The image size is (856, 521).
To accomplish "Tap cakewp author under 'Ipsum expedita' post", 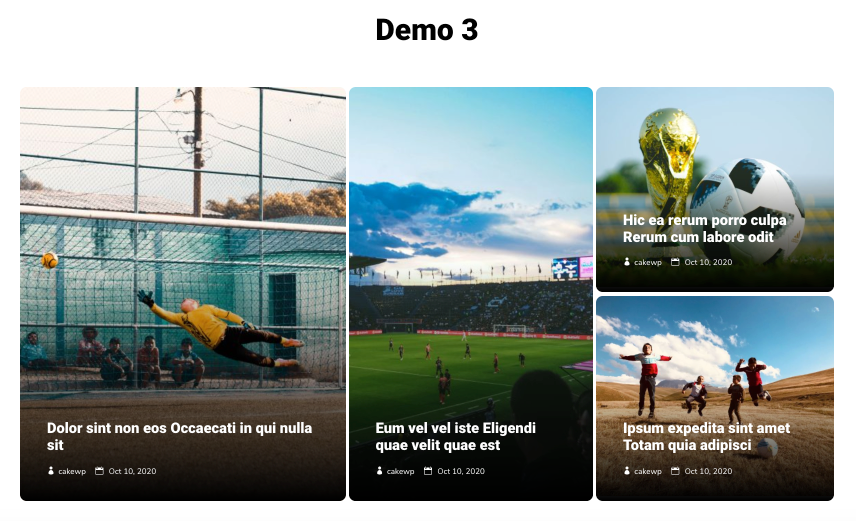I will 647,471.
